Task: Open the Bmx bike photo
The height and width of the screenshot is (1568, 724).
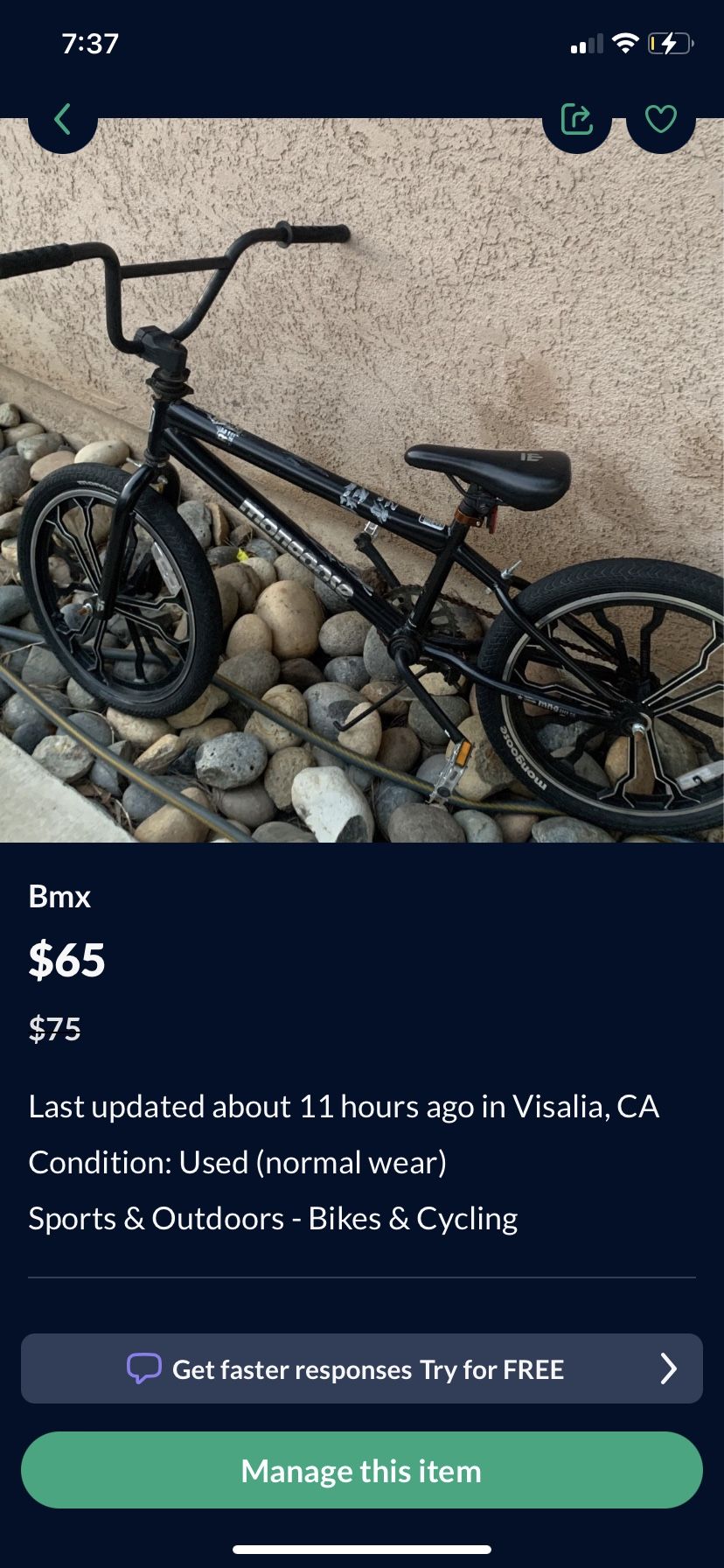Action: click(362, 480)
